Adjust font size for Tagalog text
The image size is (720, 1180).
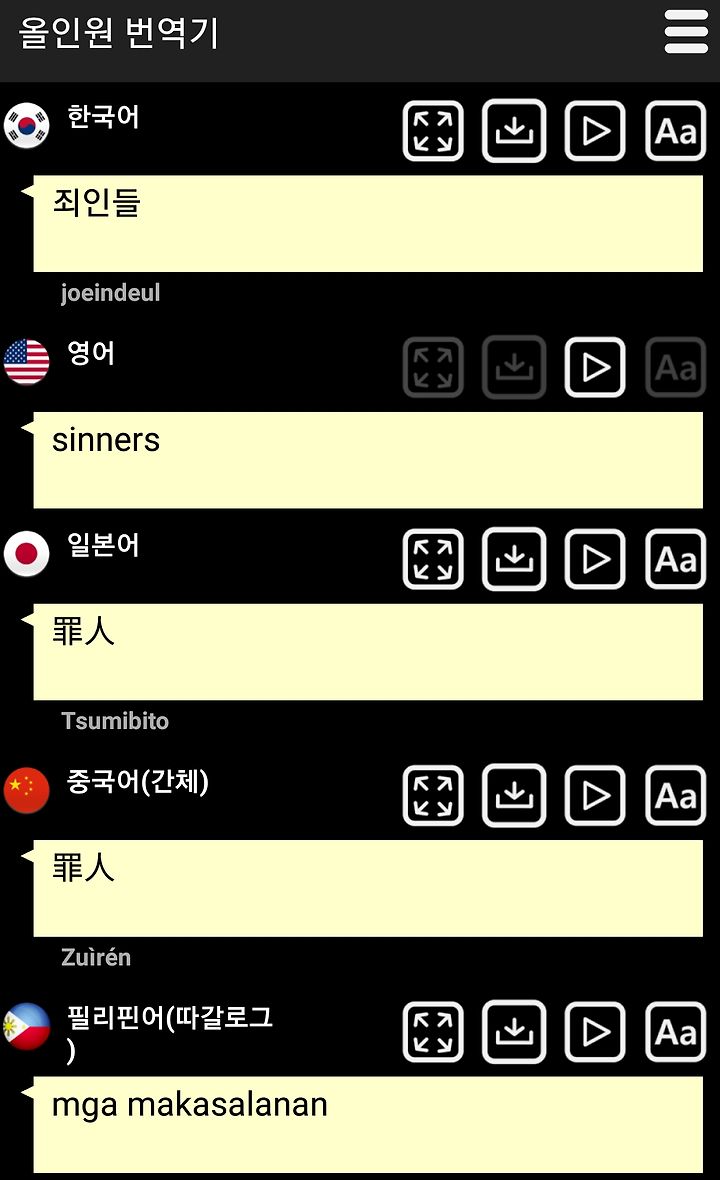(x=676, y=1032)
